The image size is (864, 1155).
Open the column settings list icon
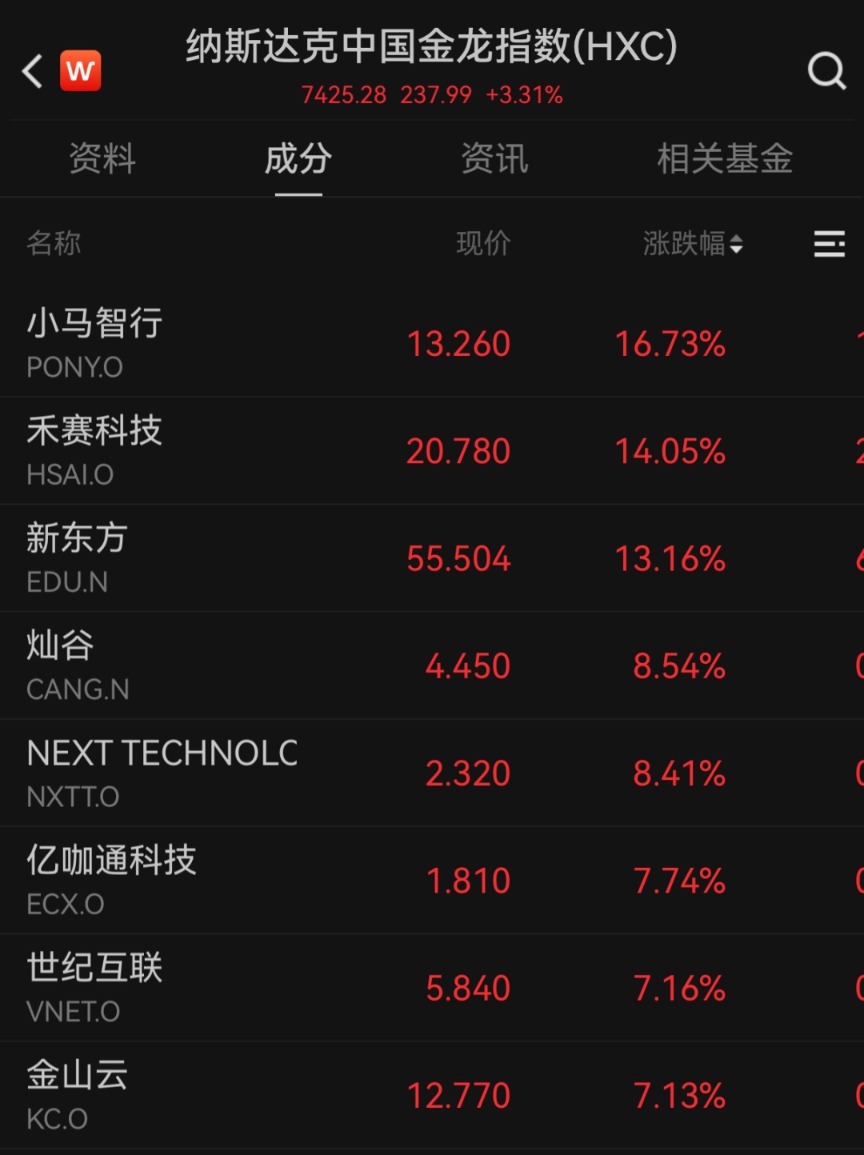[x=829, y=244]
